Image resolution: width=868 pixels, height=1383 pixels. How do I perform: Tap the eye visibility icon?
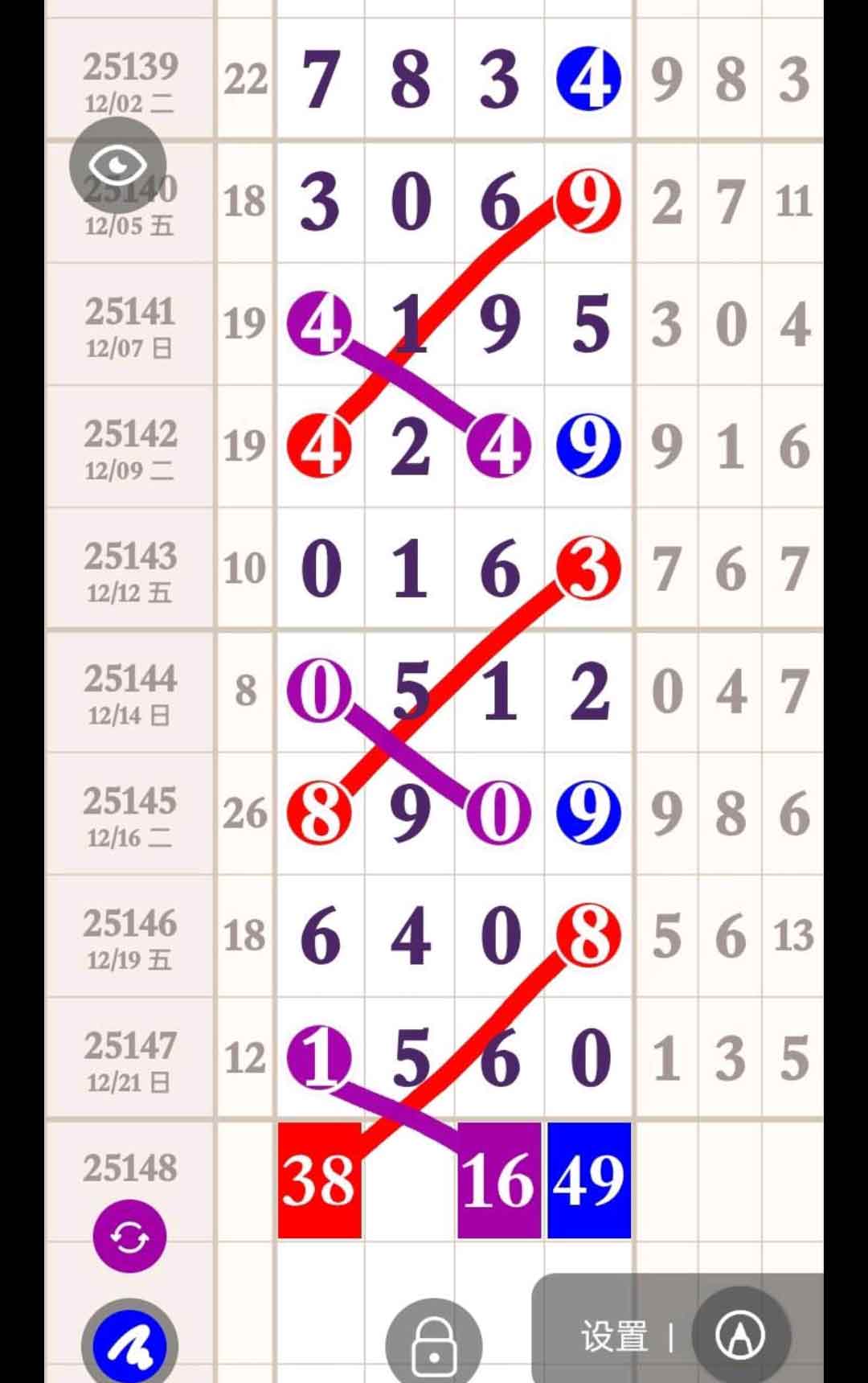(x=117, y=166)
